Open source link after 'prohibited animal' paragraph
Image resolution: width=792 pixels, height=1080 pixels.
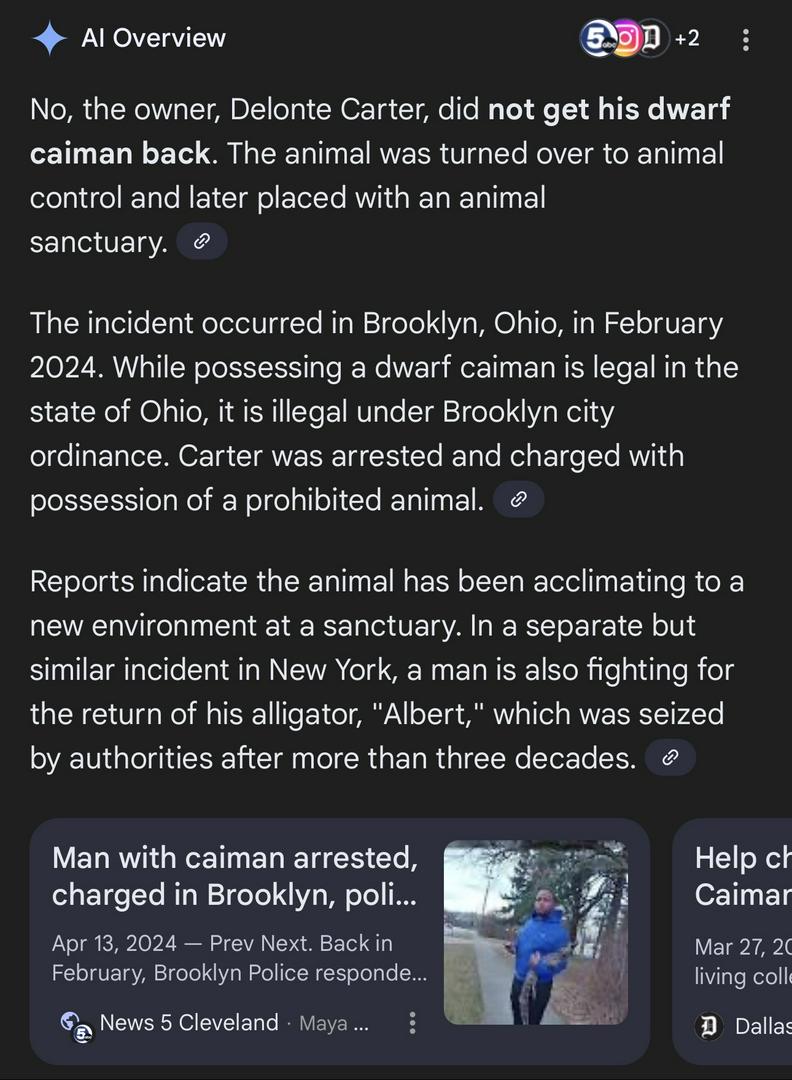pos(518,499)
